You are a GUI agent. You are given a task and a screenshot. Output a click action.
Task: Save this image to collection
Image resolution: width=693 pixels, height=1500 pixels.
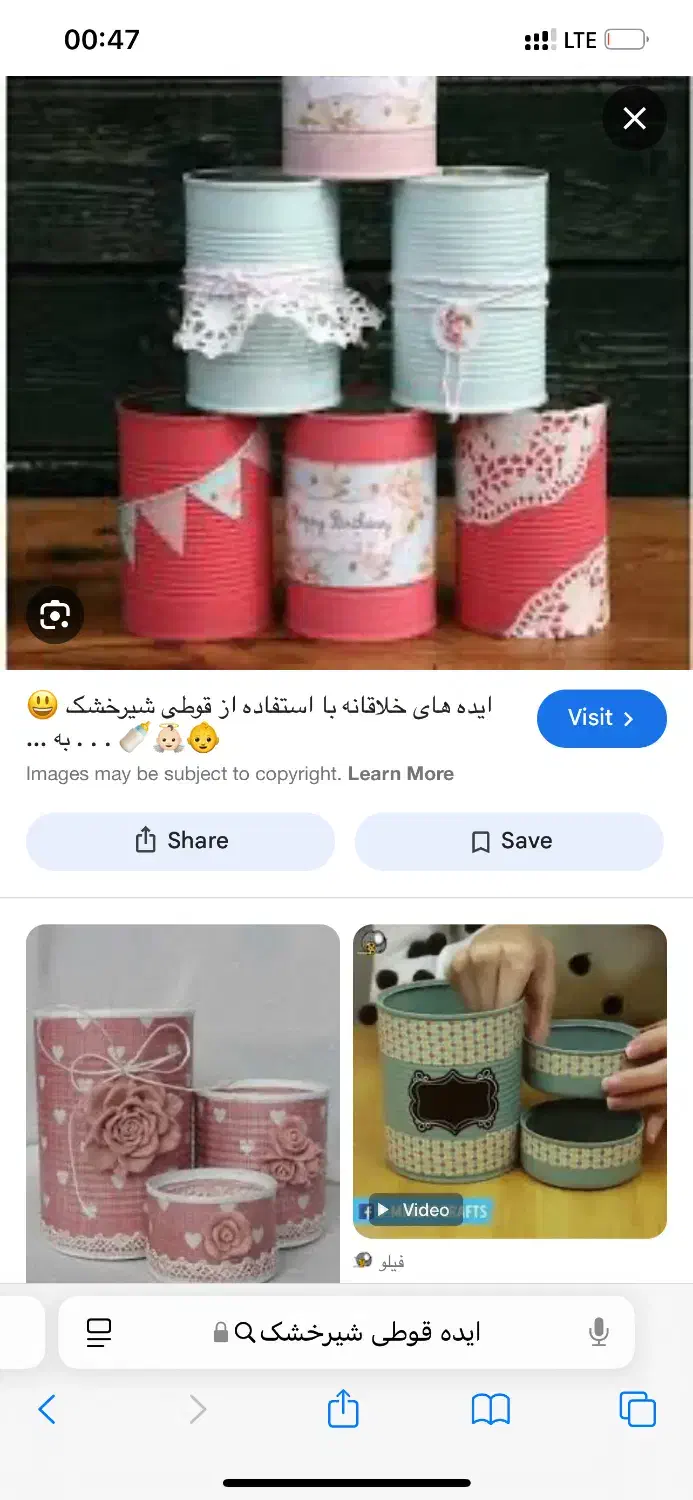pos(509,841)
